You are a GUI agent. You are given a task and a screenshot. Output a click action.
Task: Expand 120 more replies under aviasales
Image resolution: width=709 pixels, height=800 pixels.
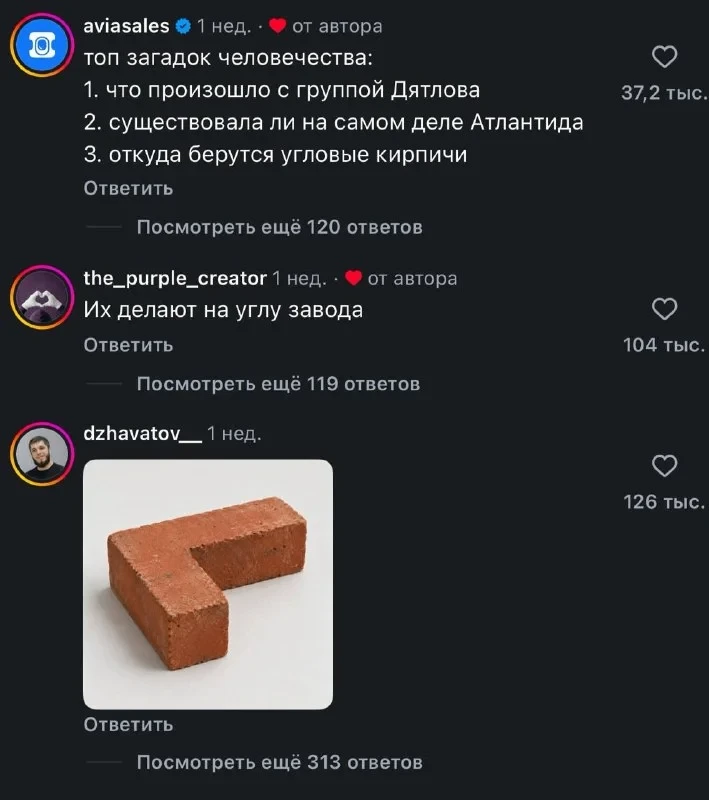pyautogui.click(x=280, y=227)
